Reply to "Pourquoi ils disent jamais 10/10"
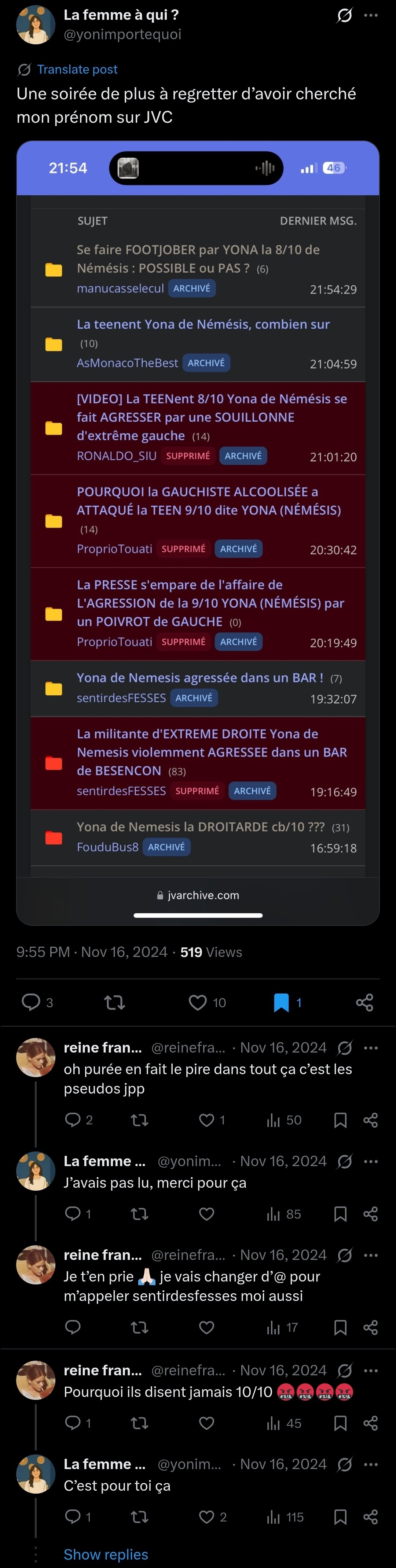This screenshot has height=1568, width=396. (x=73, y=1423)
